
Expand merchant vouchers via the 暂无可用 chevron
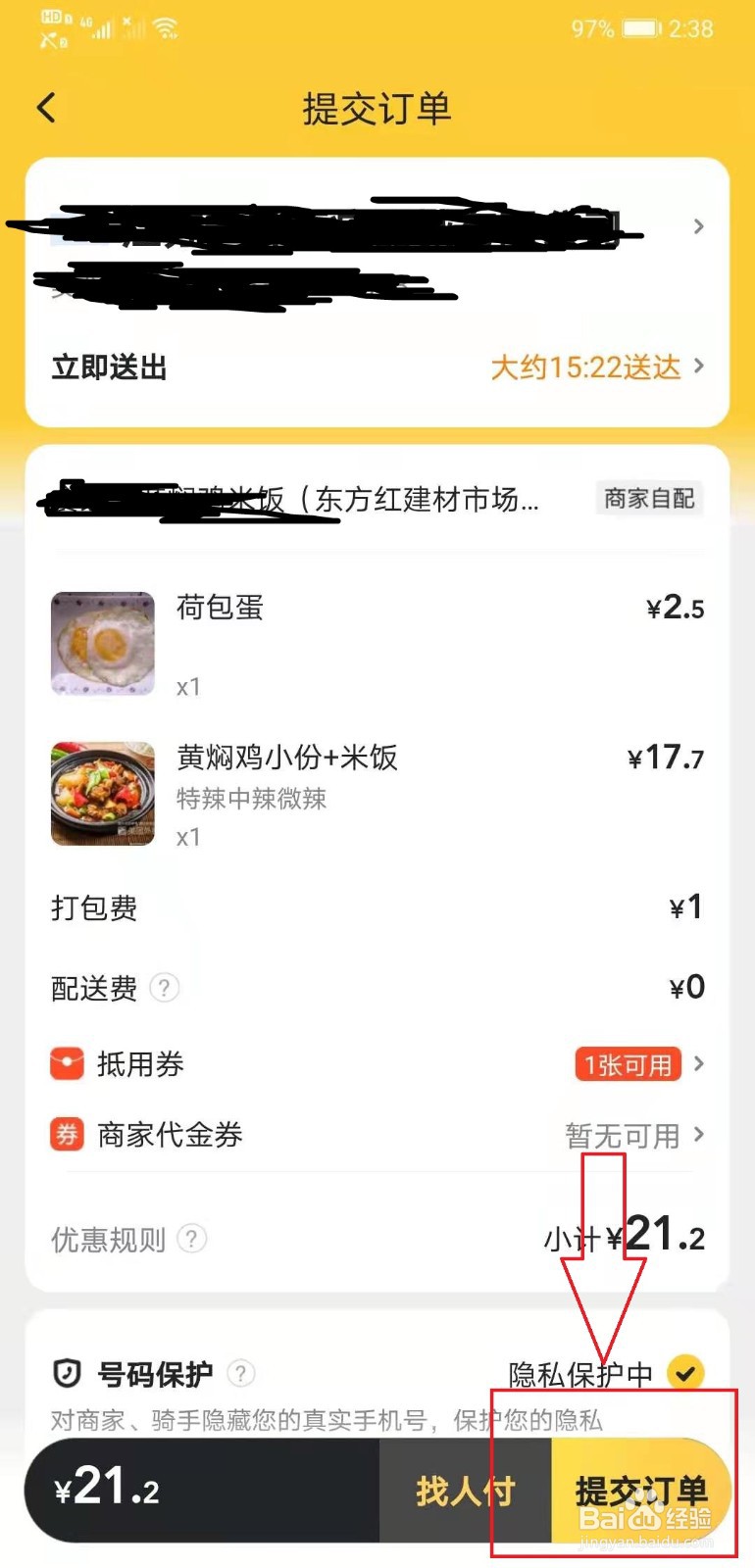[x=699, y=1136]
